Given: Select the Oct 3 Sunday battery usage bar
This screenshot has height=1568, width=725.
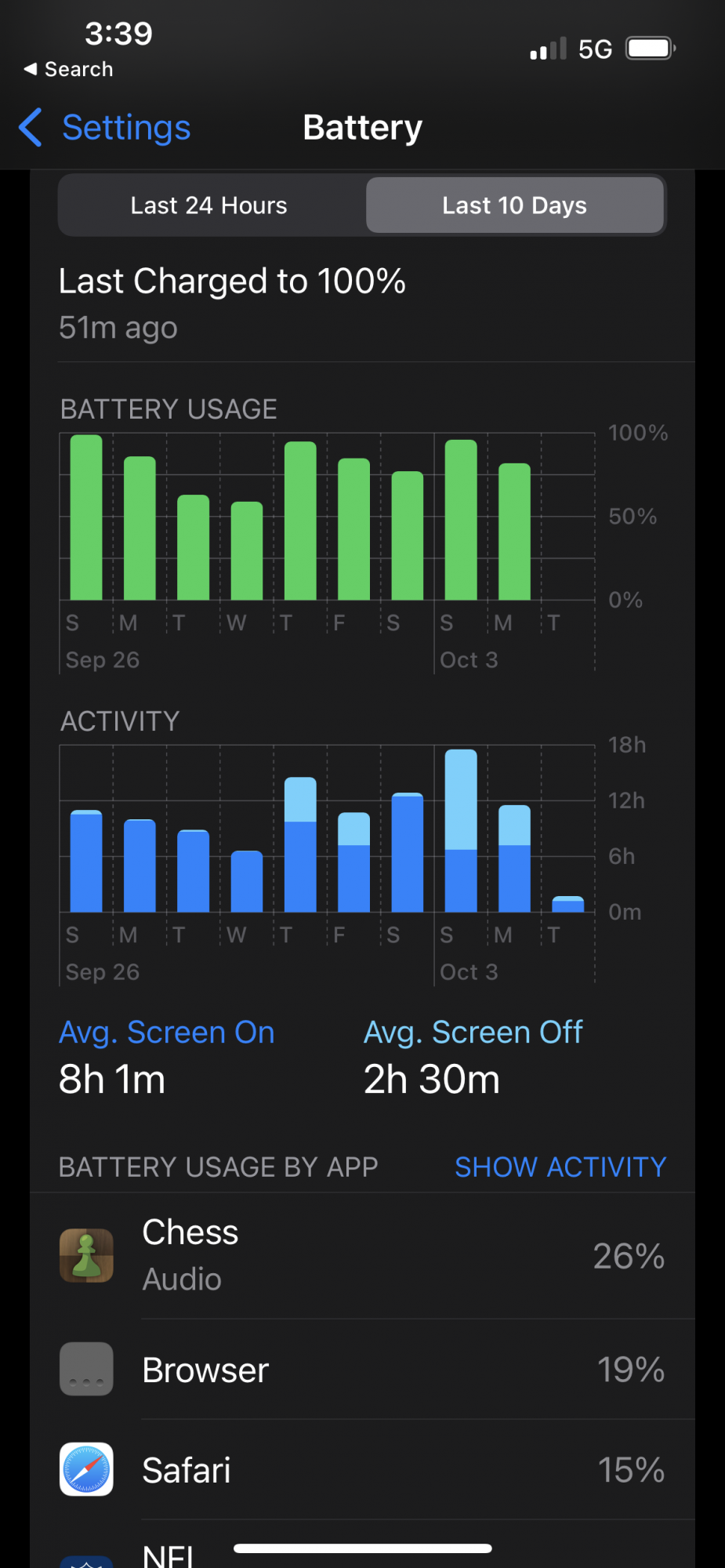Looking at the screenshot, I should tap(461, 520).
